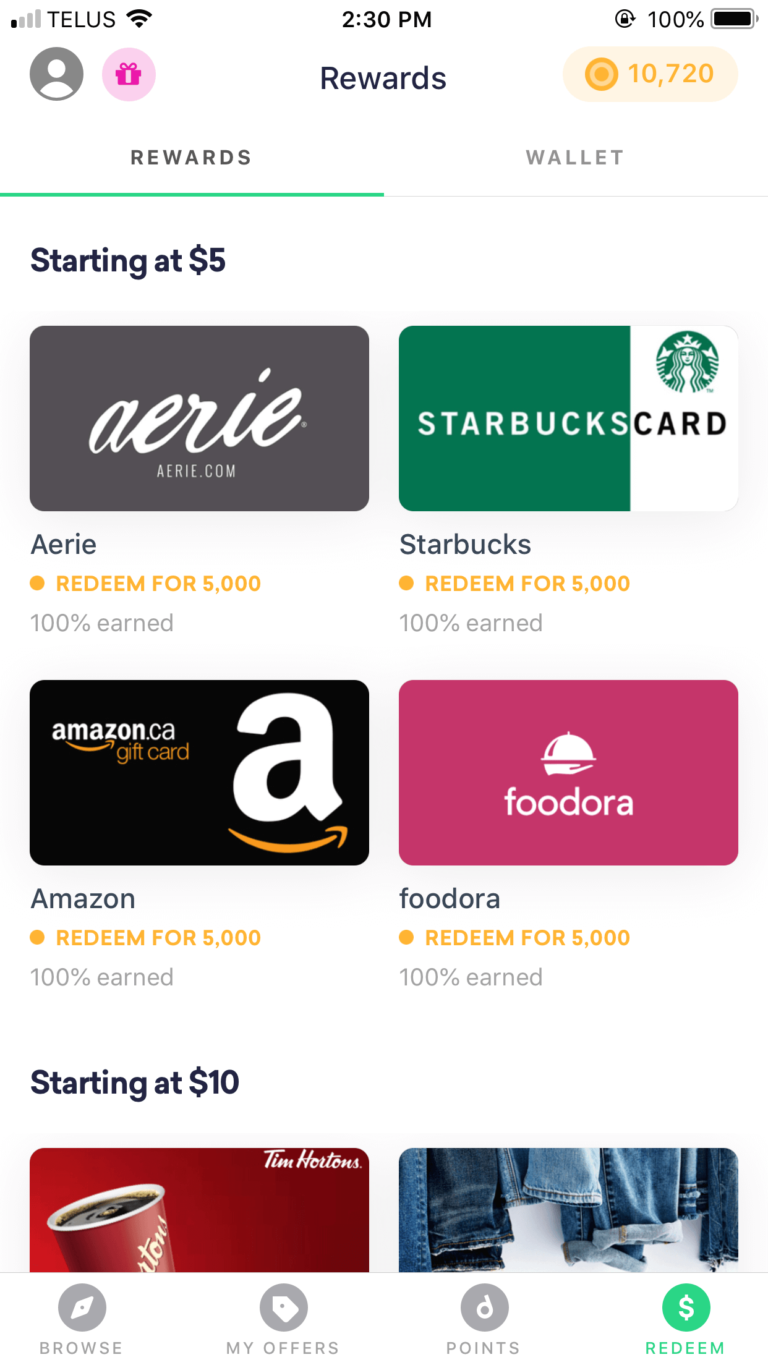Tap the 10,720 points balance pill
768x1365 pixels.
point(650,74)
